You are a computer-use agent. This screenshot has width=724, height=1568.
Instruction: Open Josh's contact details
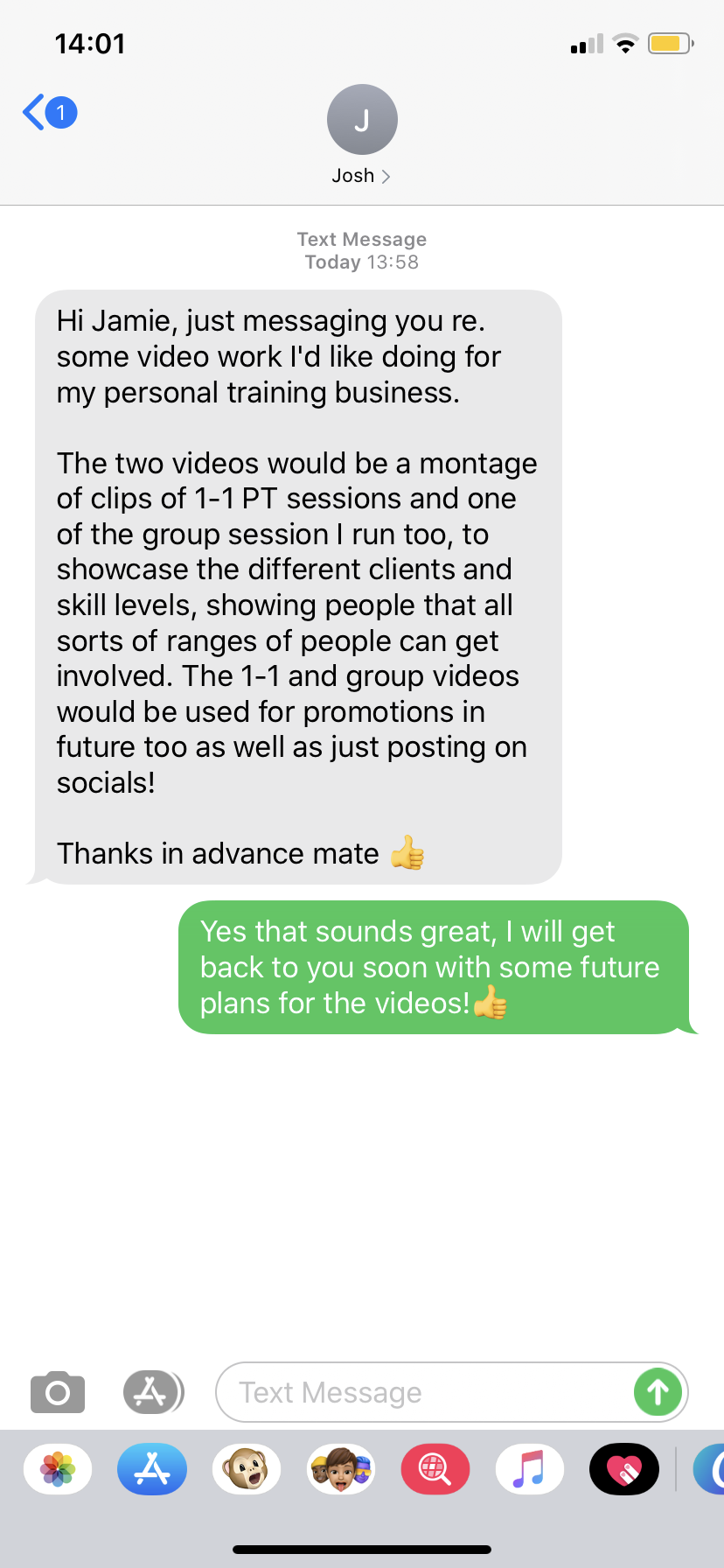pos(362,136)
